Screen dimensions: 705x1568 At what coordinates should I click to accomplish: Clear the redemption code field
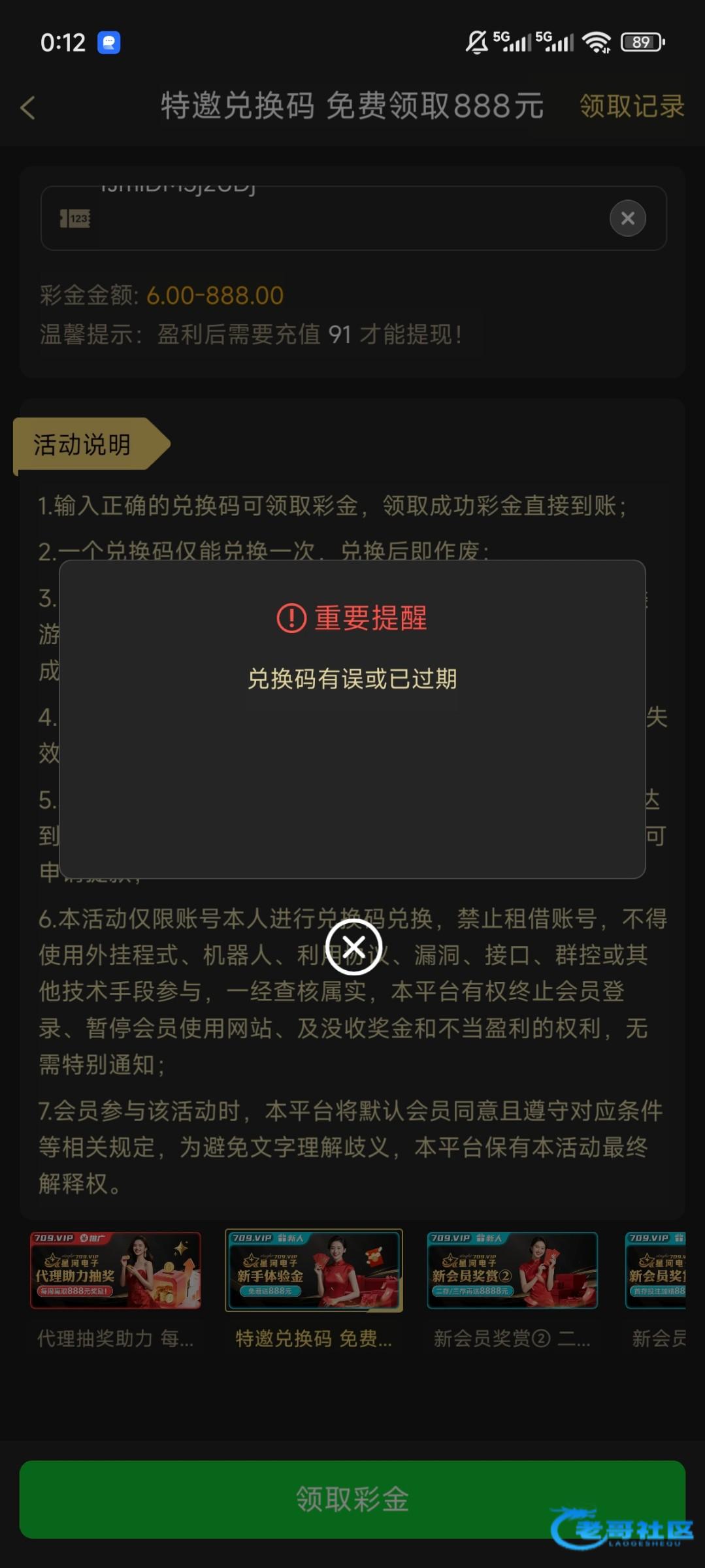tap(627, 218)
